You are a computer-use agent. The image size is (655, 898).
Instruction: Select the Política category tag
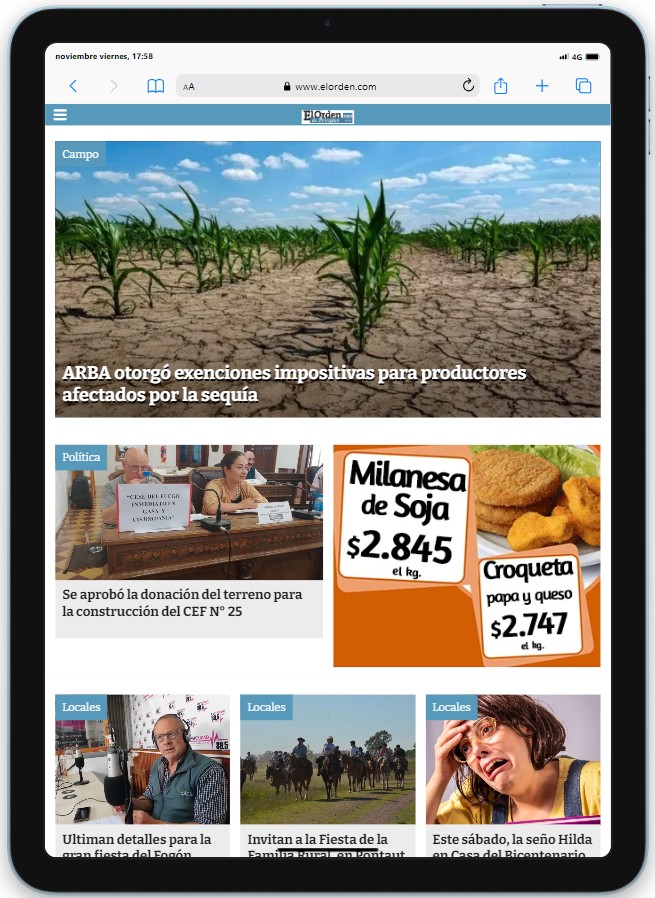[x=81, y=457]
